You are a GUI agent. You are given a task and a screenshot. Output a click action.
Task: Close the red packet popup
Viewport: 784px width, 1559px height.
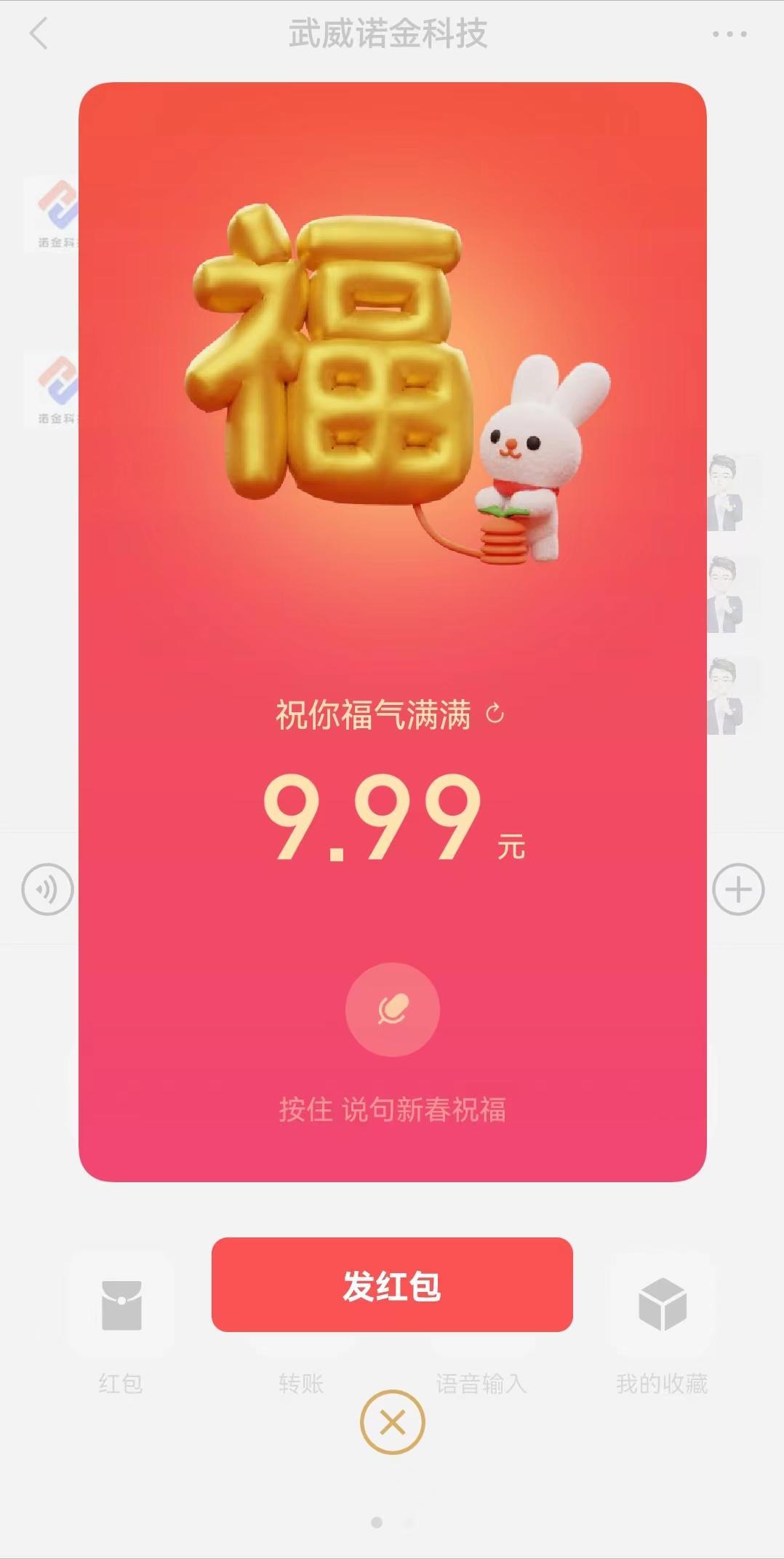click(393, 1422)
